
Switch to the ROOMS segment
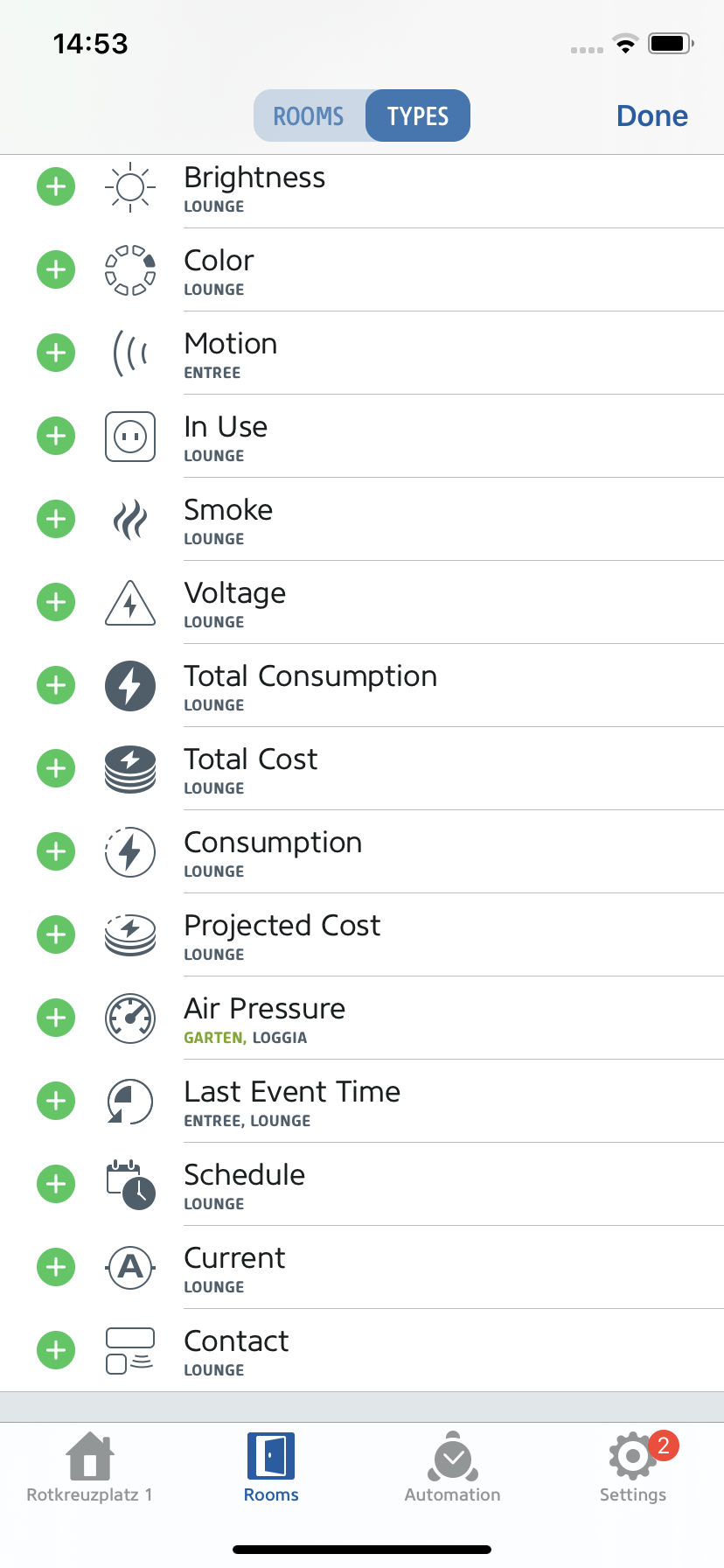[309, 115]
